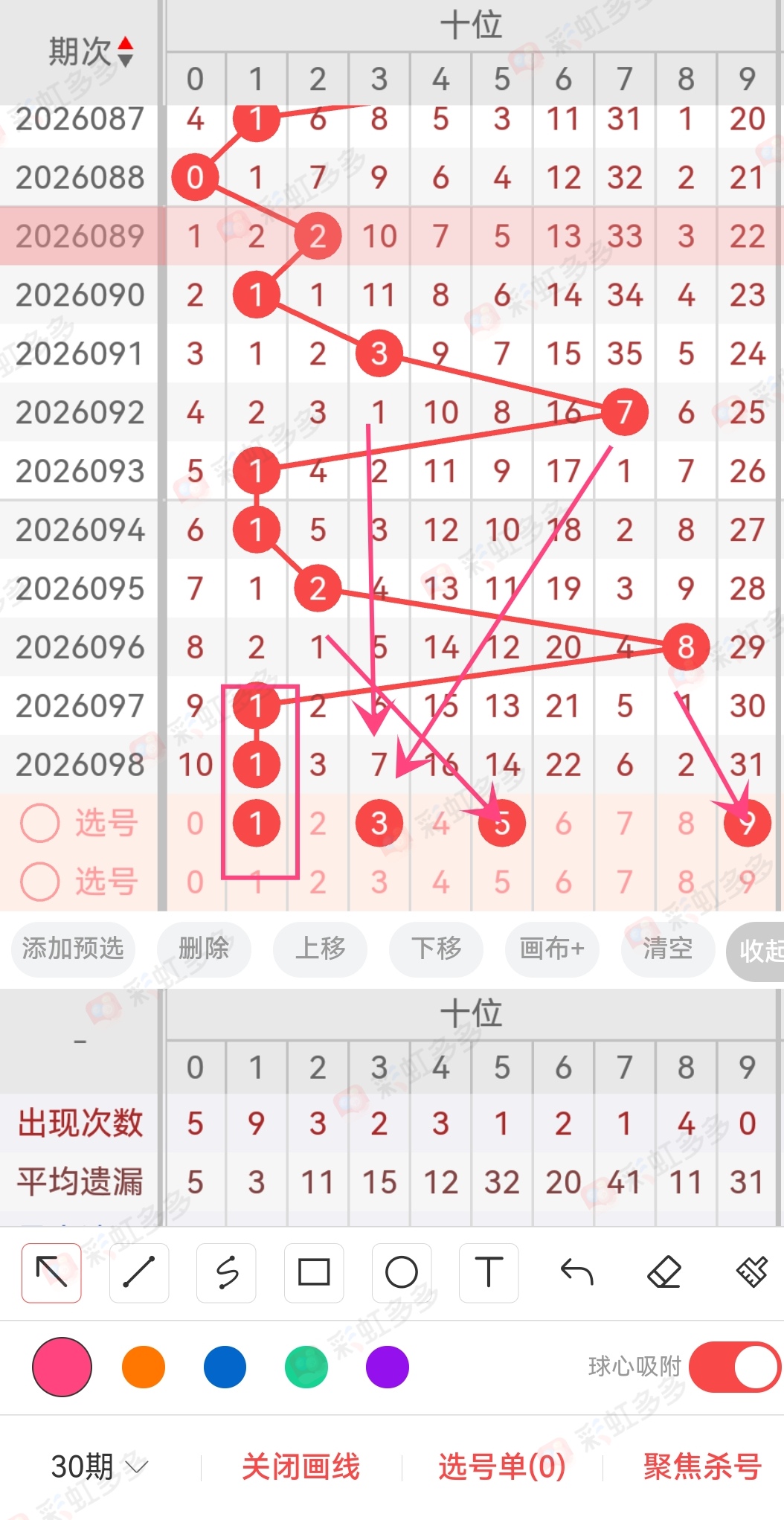Image resolution: width=784 pixels, height=1520 pixels.
Task: Move selection down with 下移
Action: pos(437,949)
